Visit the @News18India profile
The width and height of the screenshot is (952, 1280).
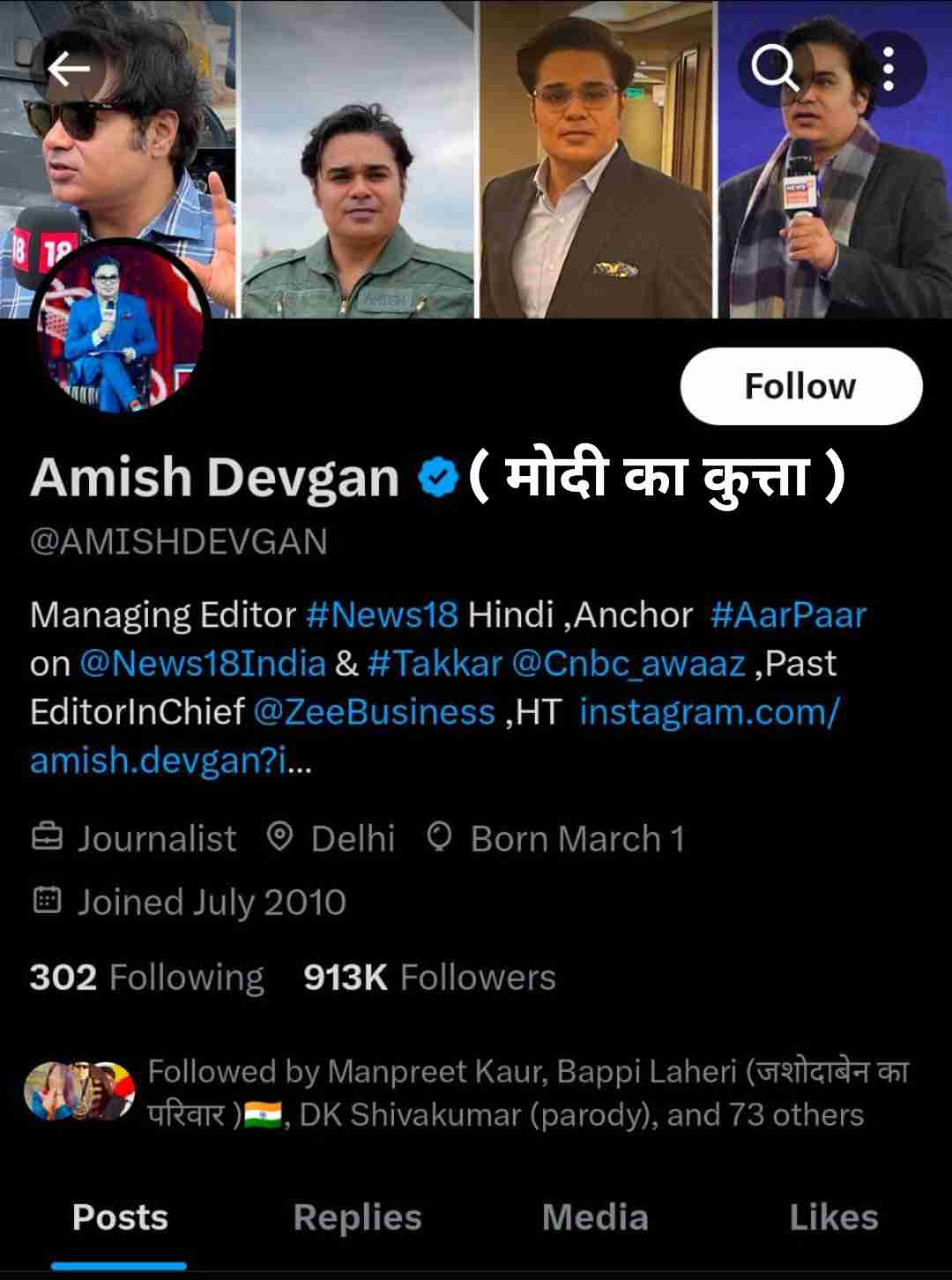pos(203,663)
